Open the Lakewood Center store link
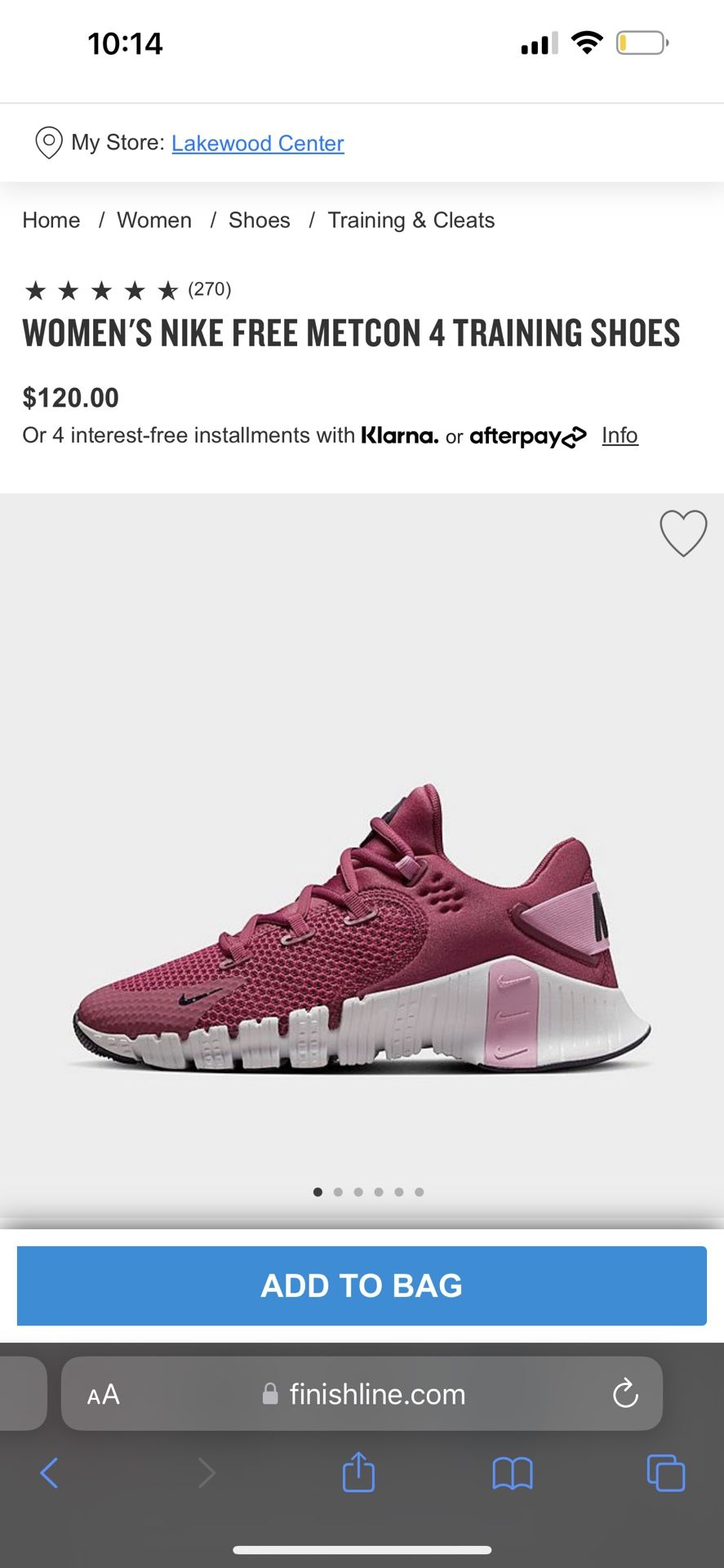 click(257, 143)
